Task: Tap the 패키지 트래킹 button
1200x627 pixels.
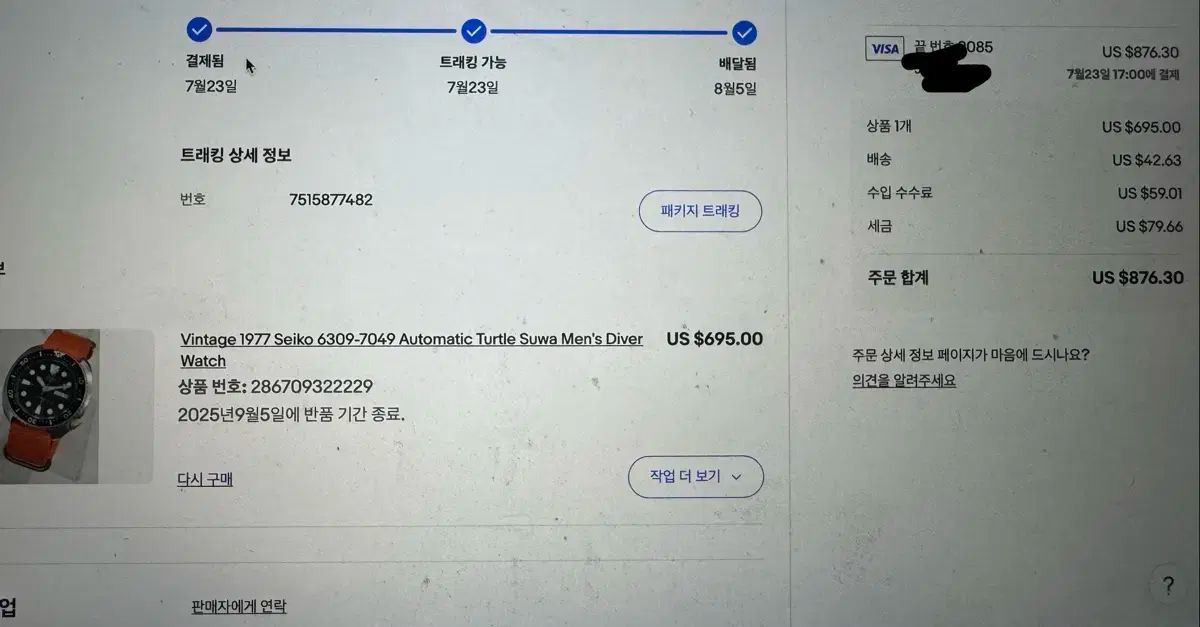Action: (x=700, y=212)
